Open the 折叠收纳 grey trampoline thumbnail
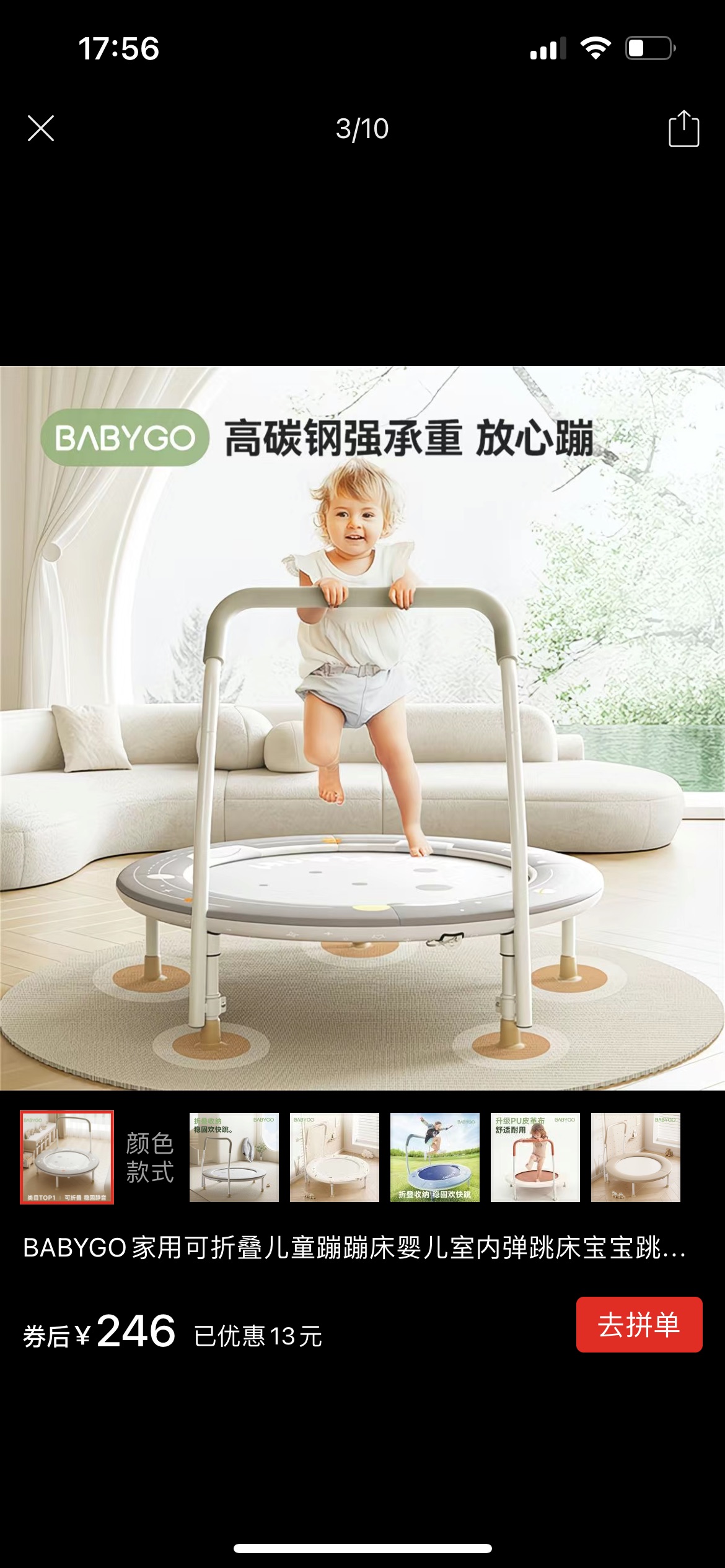The height and width of the screenshot is (1568, 725). (x=234, y=1157)
